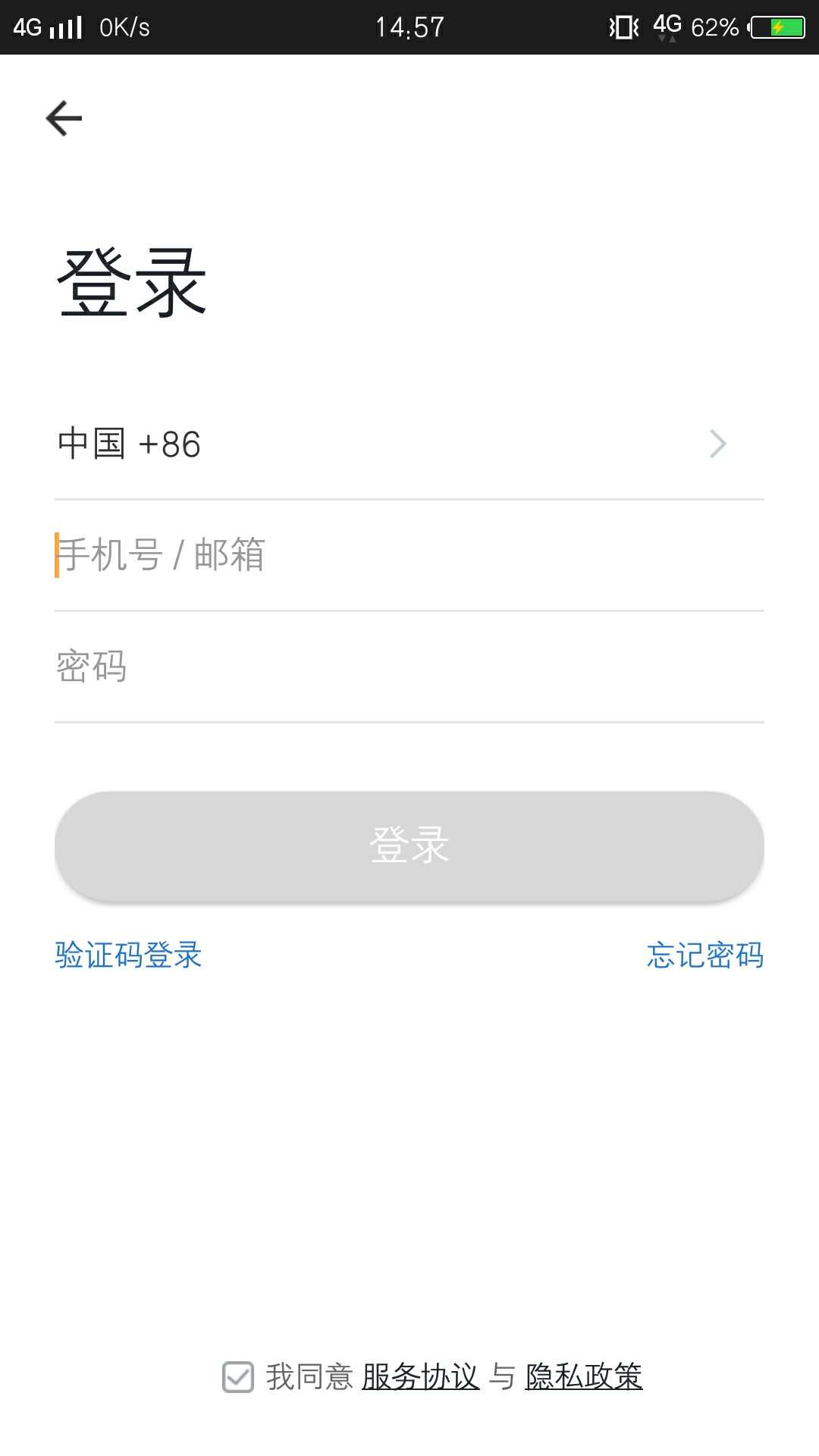View the 隐私政策 link
Screen dimensions: 819x1456
583,1376
